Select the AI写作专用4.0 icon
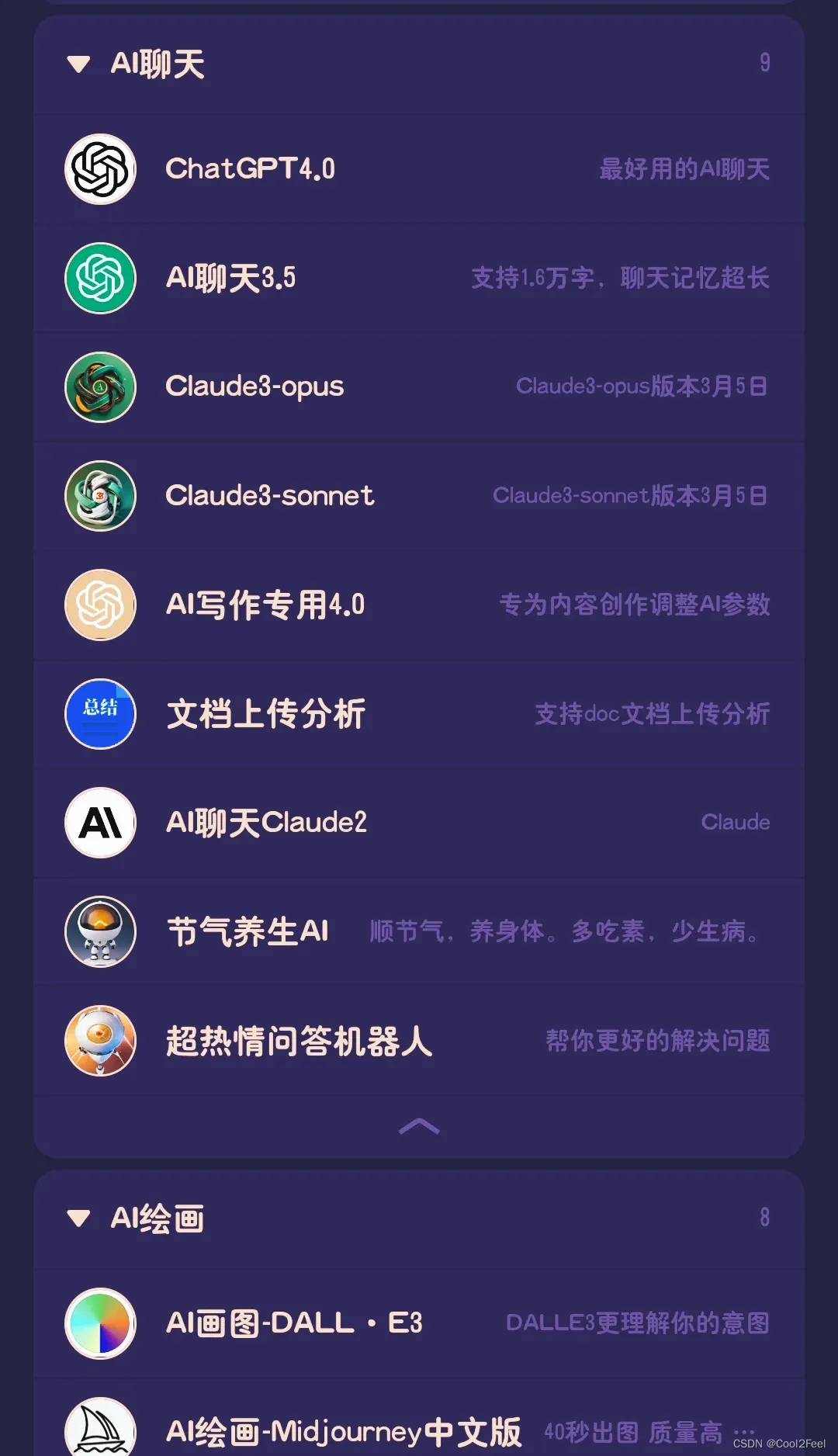The image size is (838, 1456). tap(99, 605)
